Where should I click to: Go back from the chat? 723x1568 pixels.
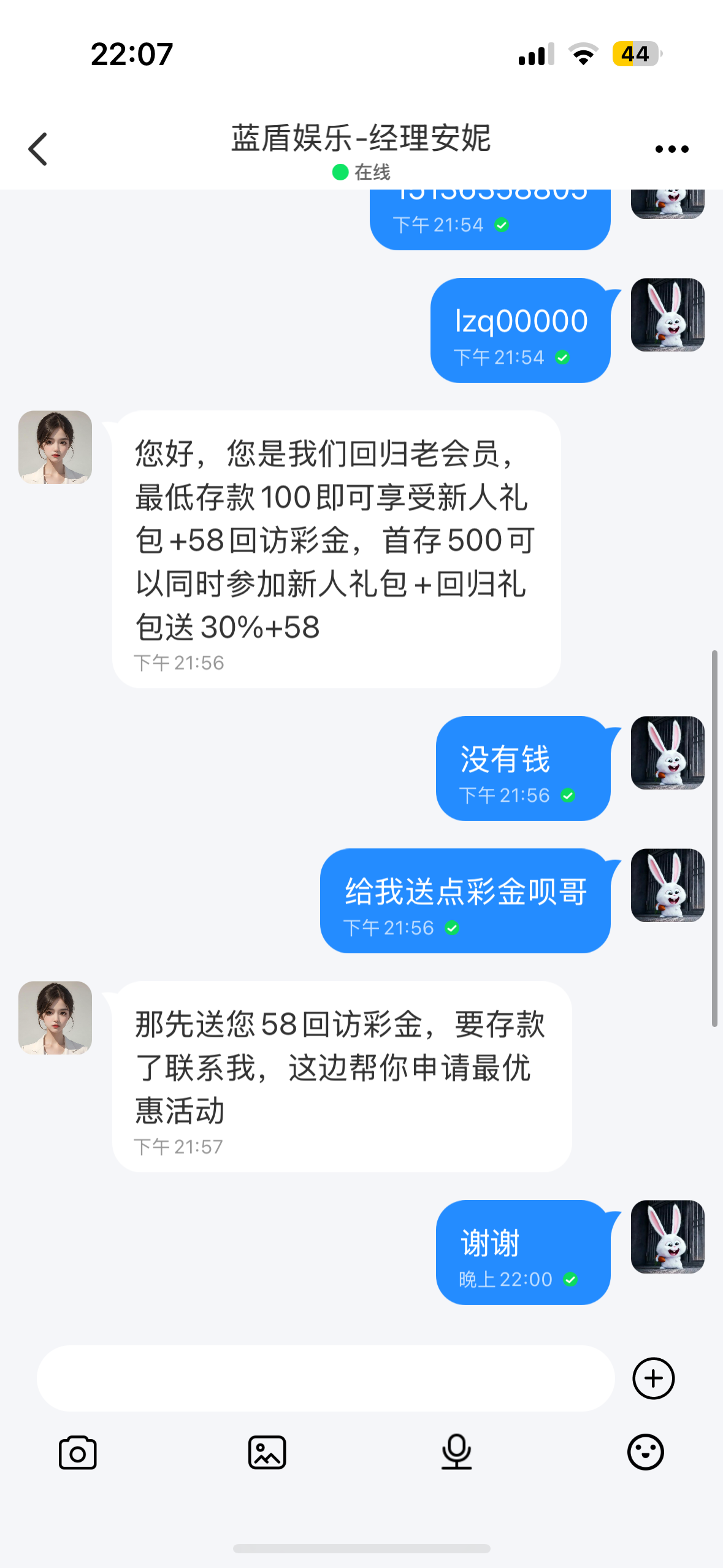tap(38, 149)
